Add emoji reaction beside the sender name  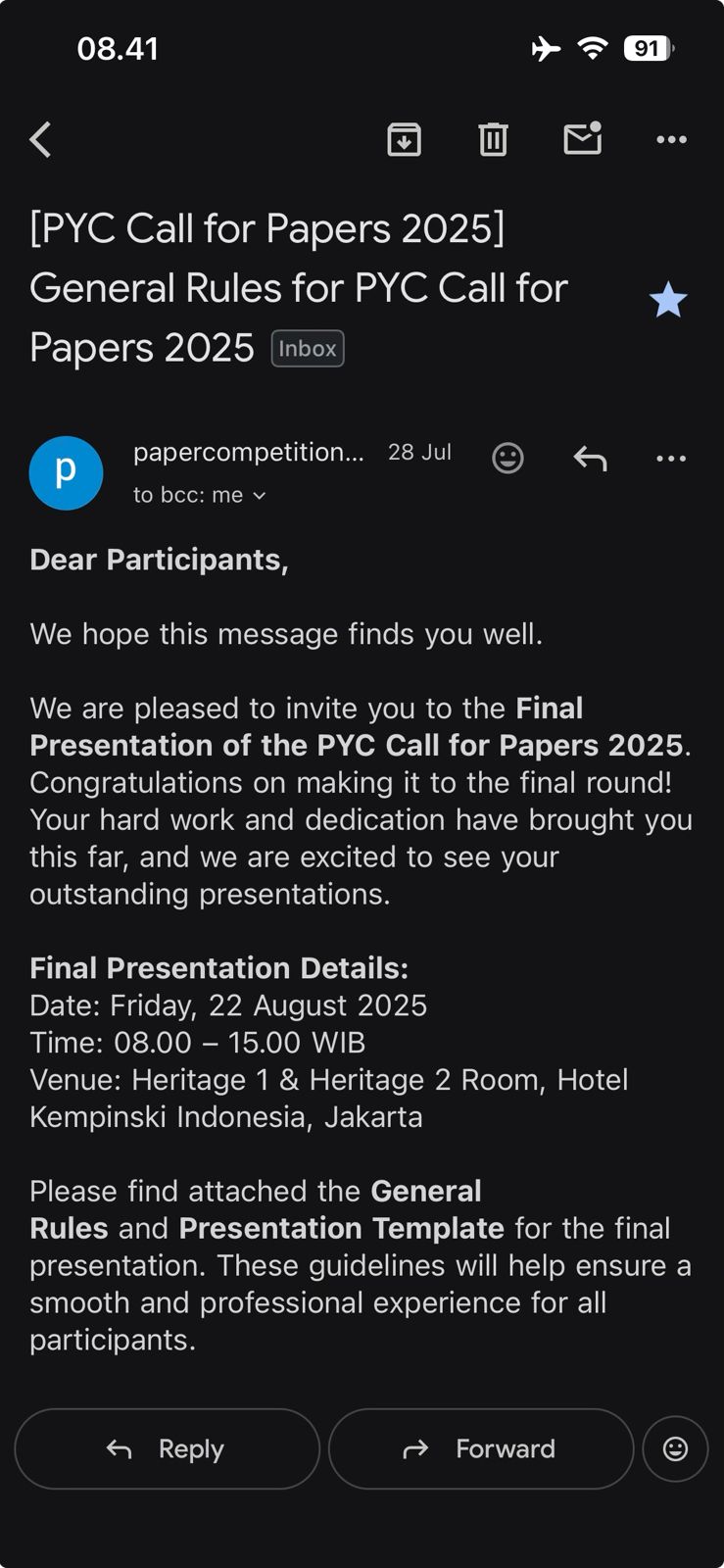pos(507,458)
